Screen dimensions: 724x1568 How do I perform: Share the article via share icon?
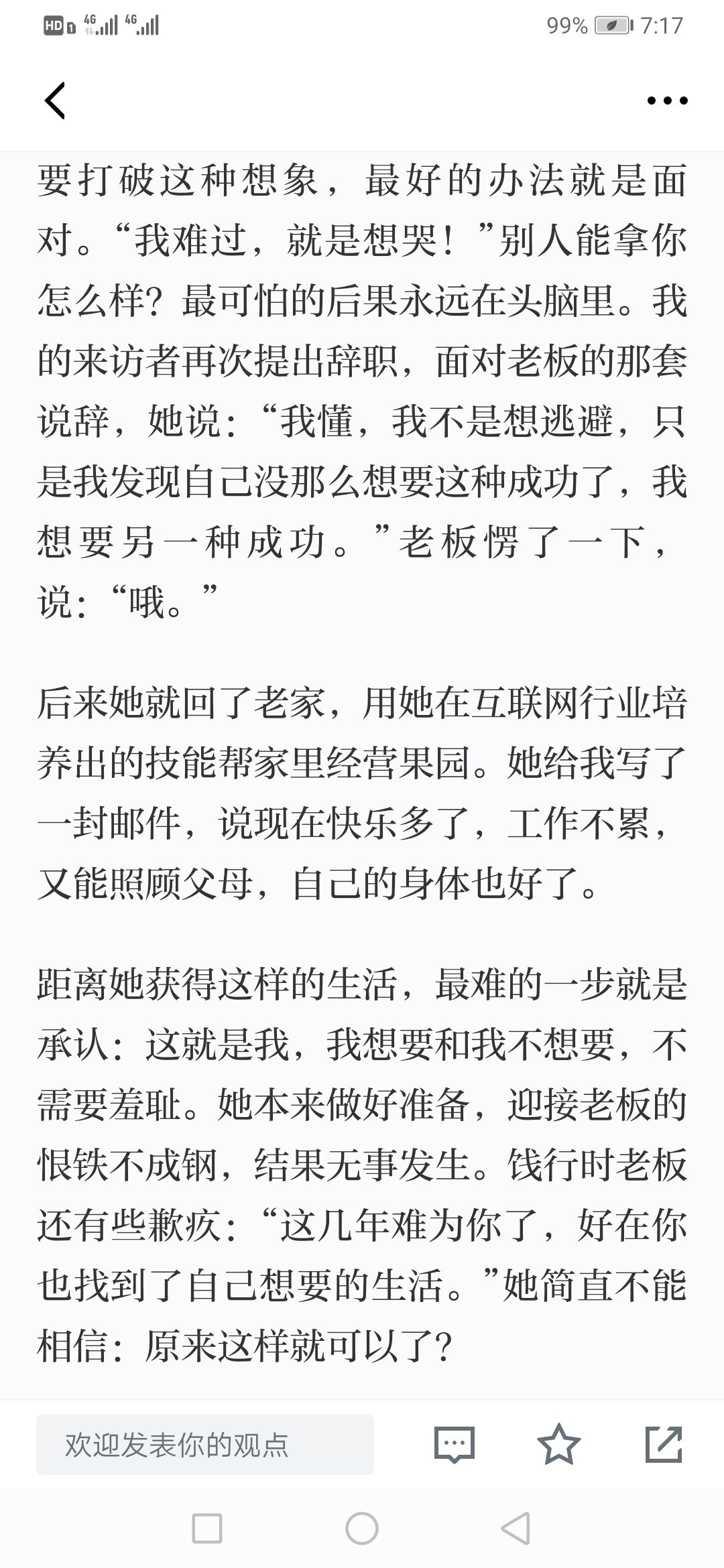[x=664, y=1444]
